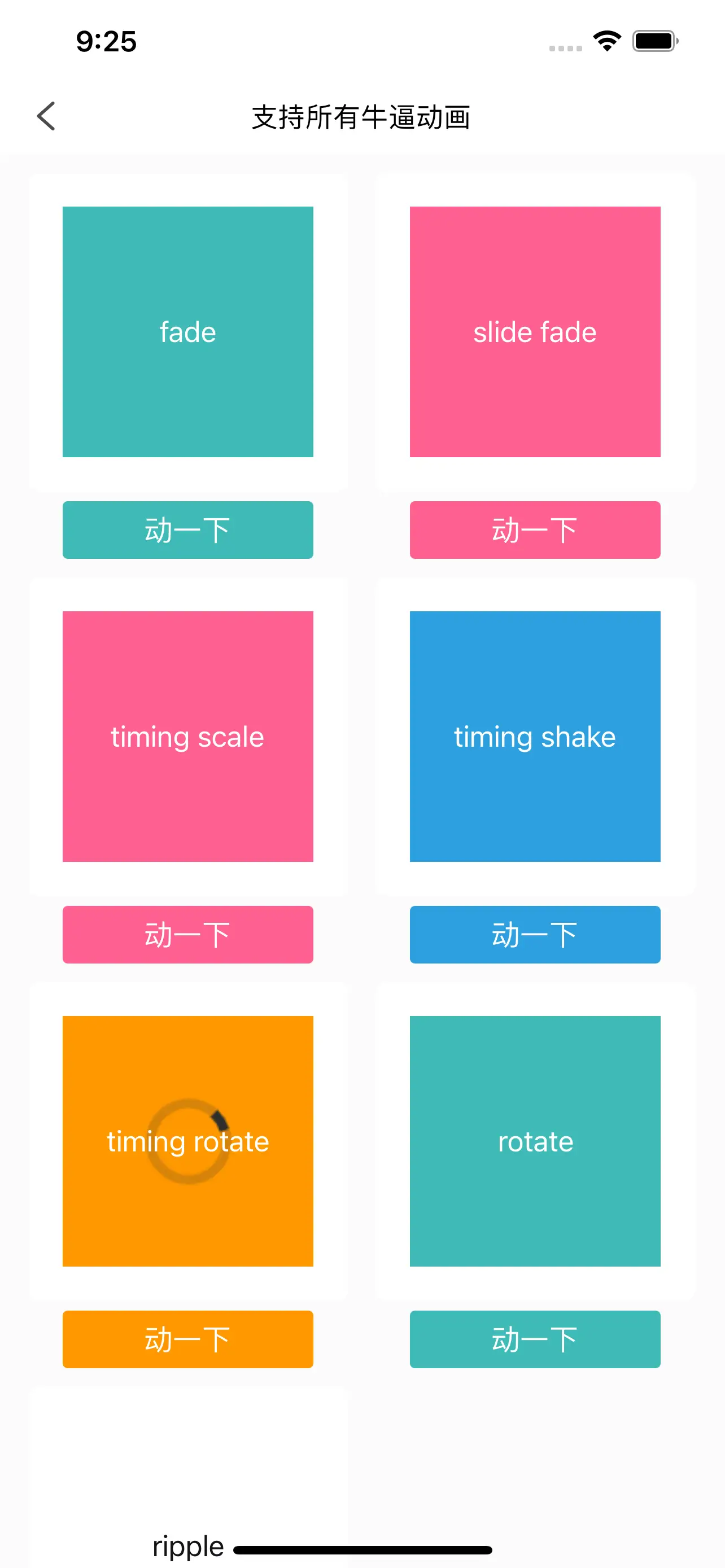Trigger 动一下 under the slide fade box
Screen dimensions: 725x1568
(535, 529)
